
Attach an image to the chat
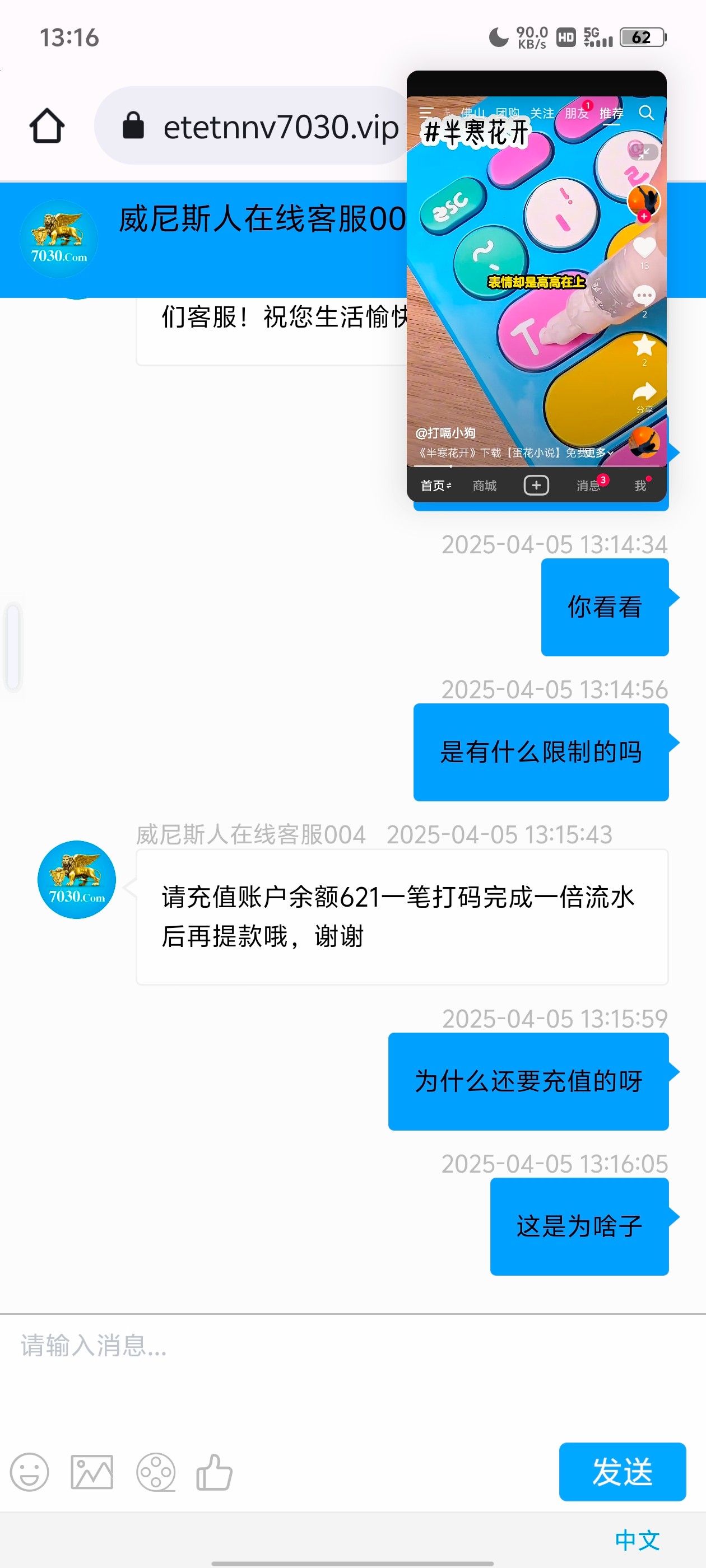point(92,1472)
